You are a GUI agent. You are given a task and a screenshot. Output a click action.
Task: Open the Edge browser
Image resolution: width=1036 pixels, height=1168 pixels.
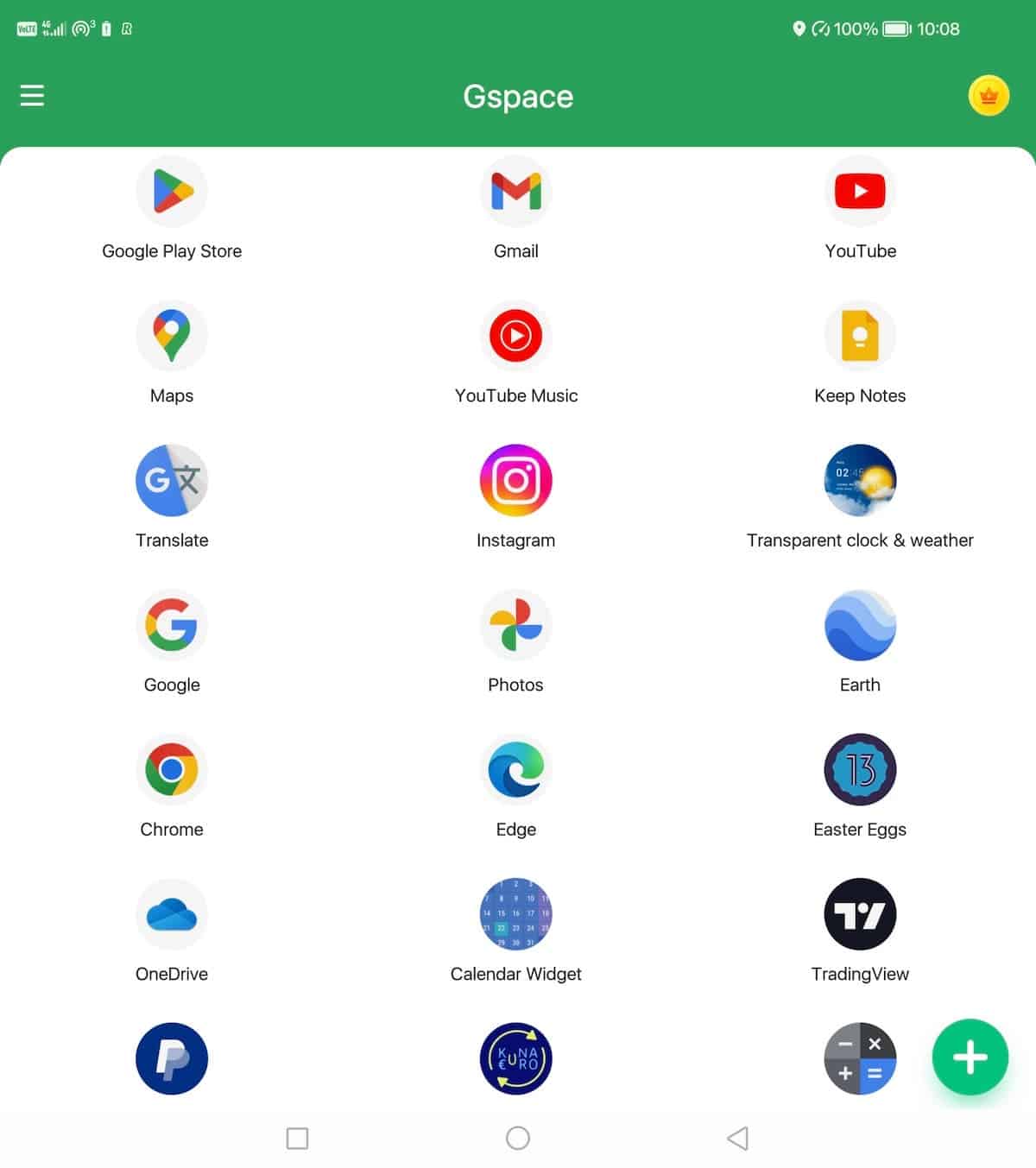pyautogui.click(x=515, y=769)
